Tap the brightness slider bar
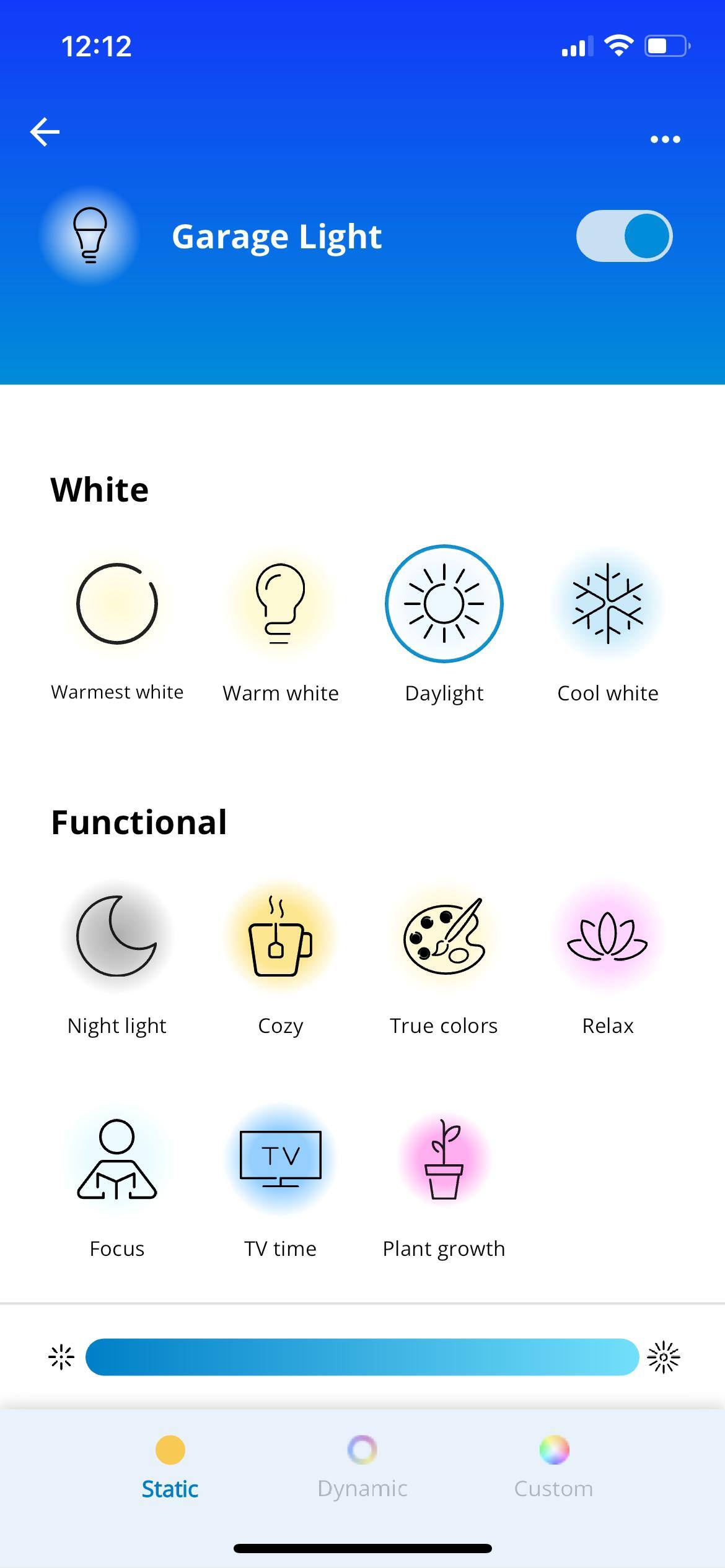The image size is (725, 1568). pos(362,1357)
